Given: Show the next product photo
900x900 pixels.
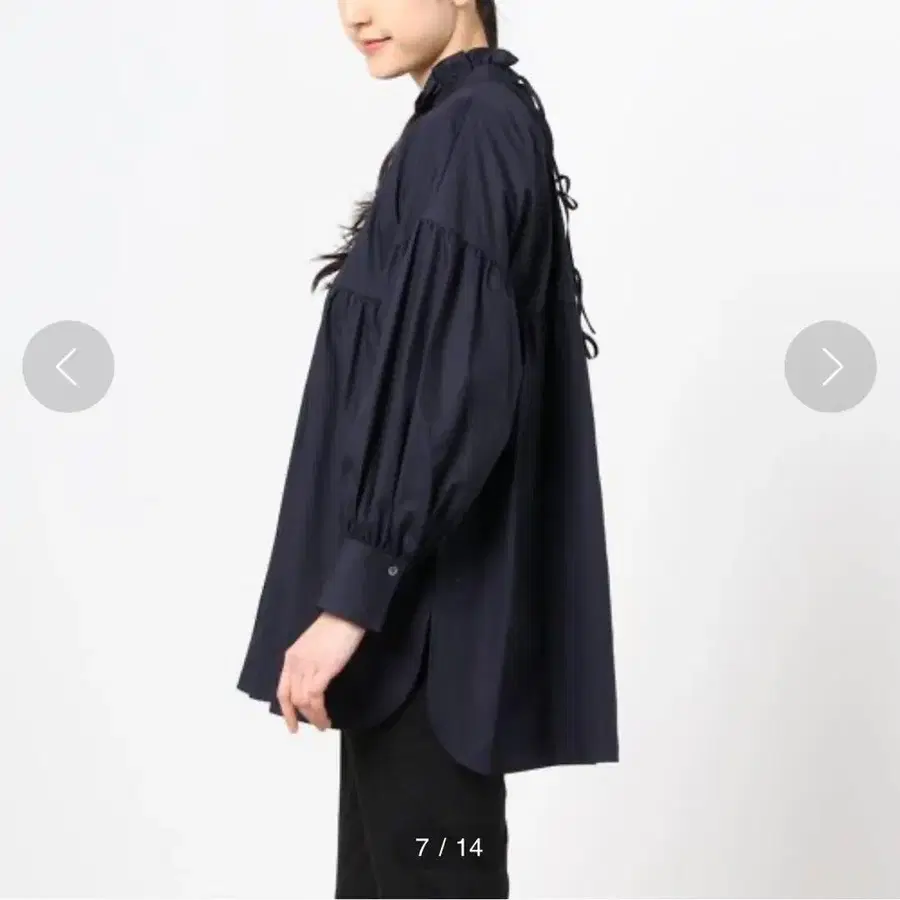Looking at the screenshot, I should point(831,366).
